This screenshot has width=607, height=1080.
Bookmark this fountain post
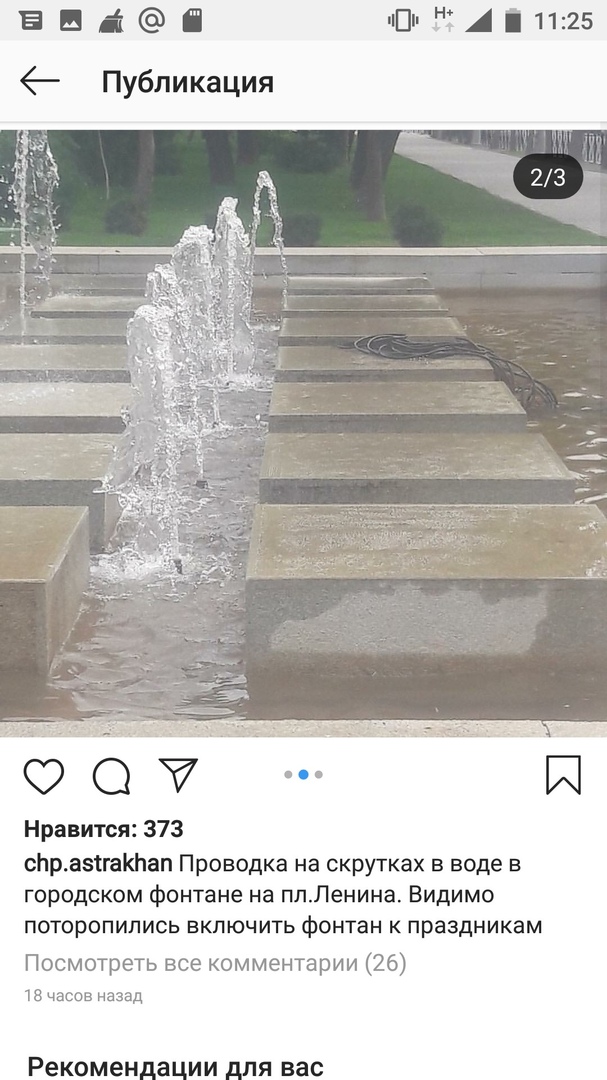(x=563, y=775)
